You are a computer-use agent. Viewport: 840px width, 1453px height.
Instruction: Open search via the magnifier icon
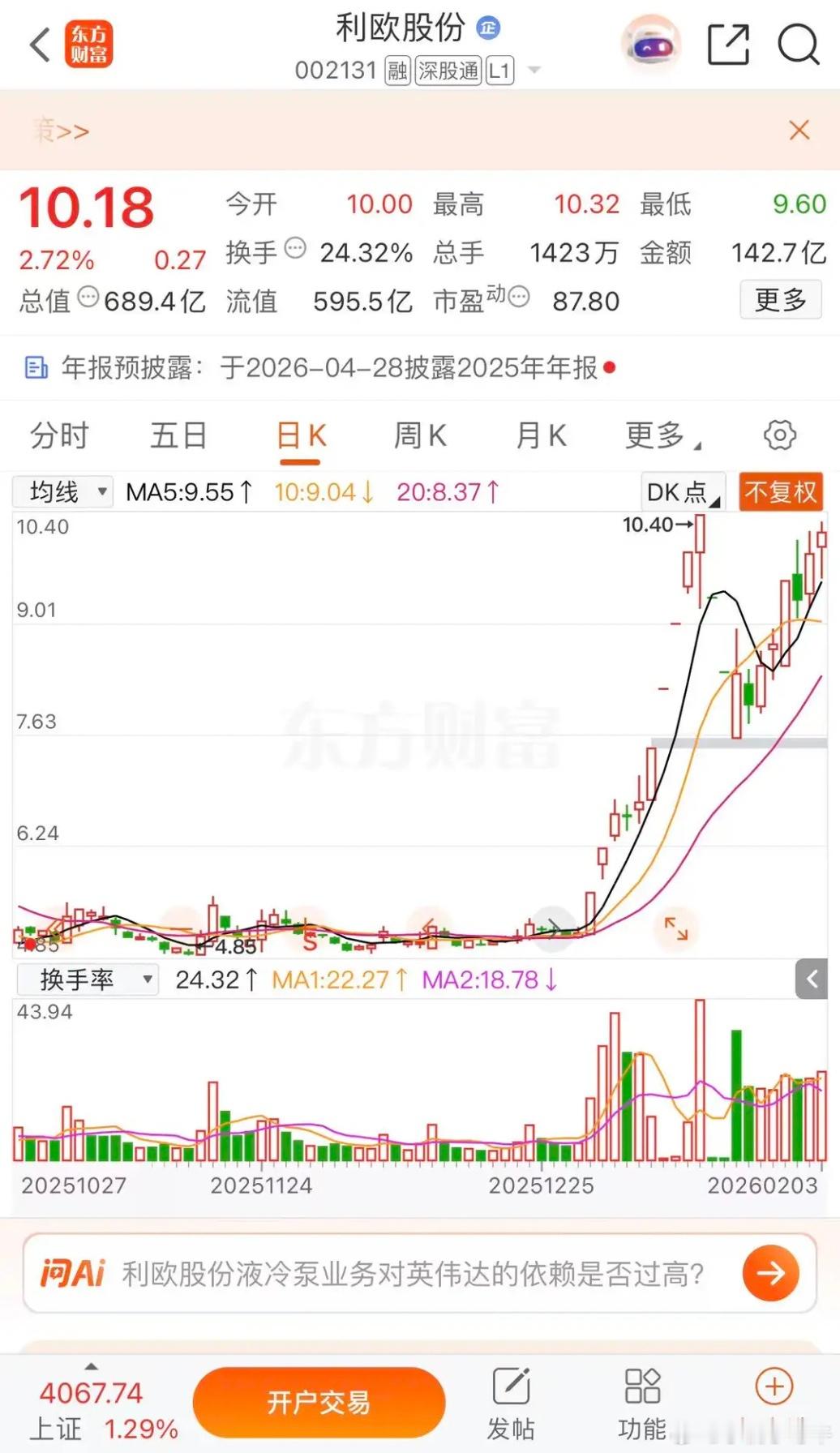point(799,45)
